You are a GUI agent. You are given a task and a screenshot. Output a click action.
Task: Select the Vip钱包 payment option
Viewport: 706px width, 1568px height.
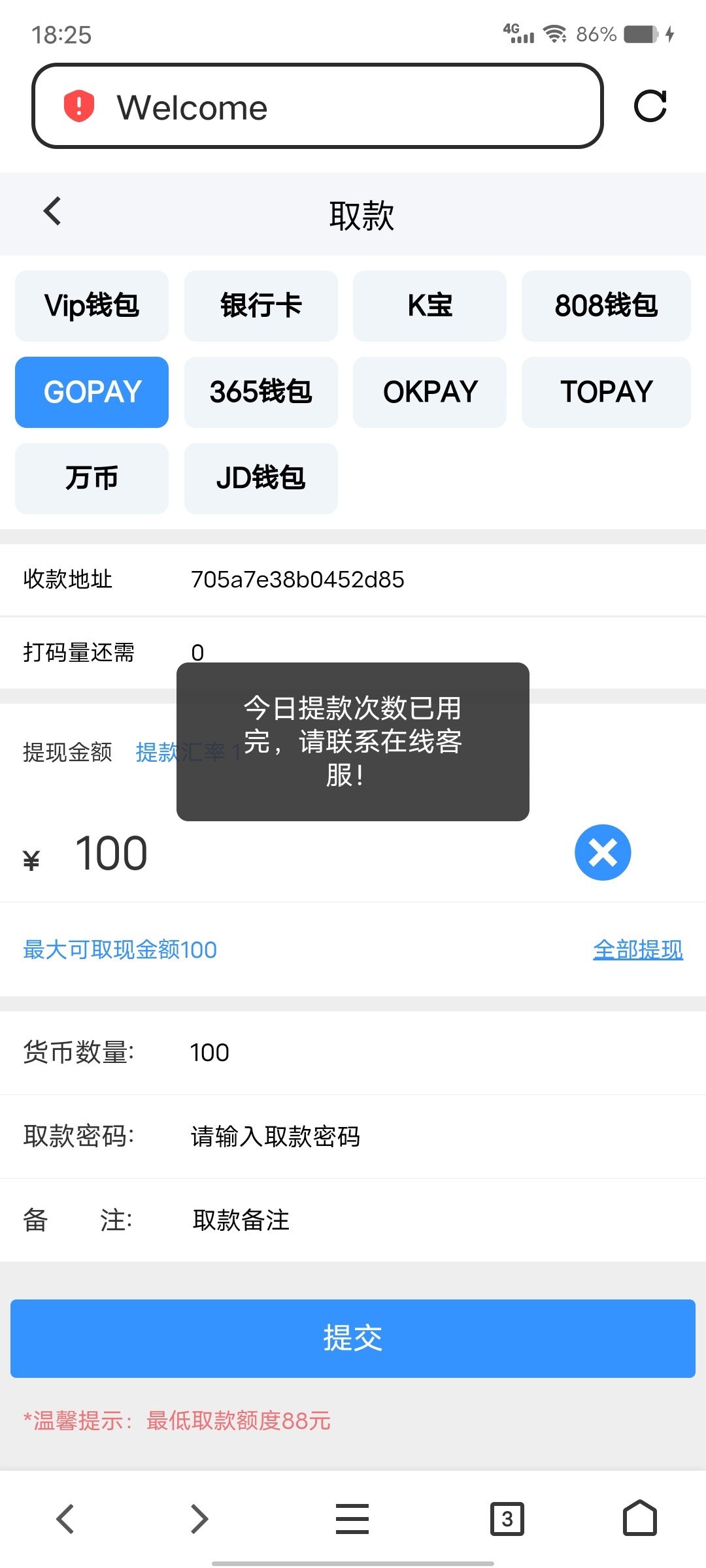coord(91,305)
